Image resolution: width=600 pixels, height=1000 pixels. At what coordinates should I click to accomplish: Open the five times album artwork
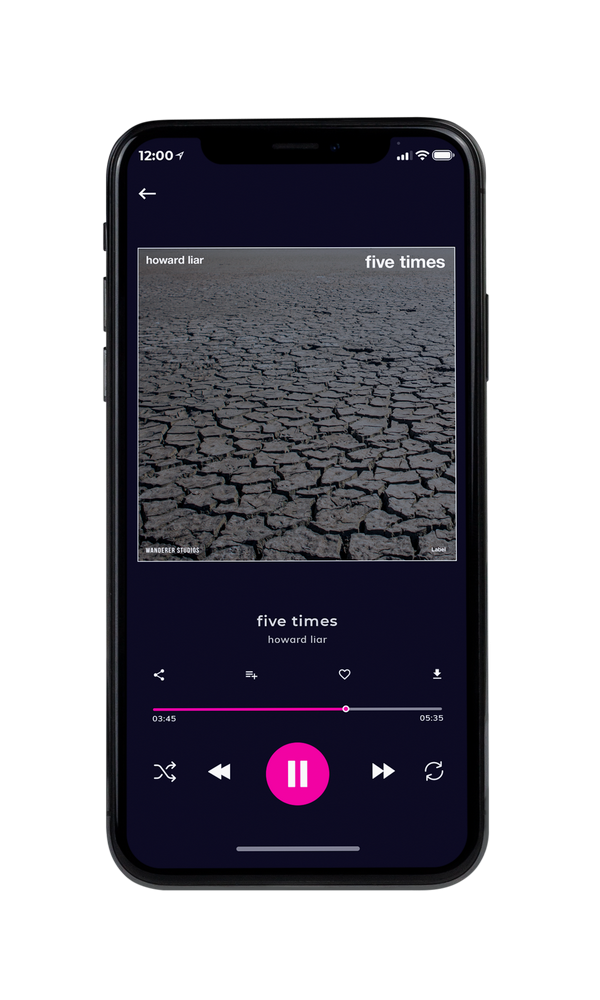(x=297, y=404)
